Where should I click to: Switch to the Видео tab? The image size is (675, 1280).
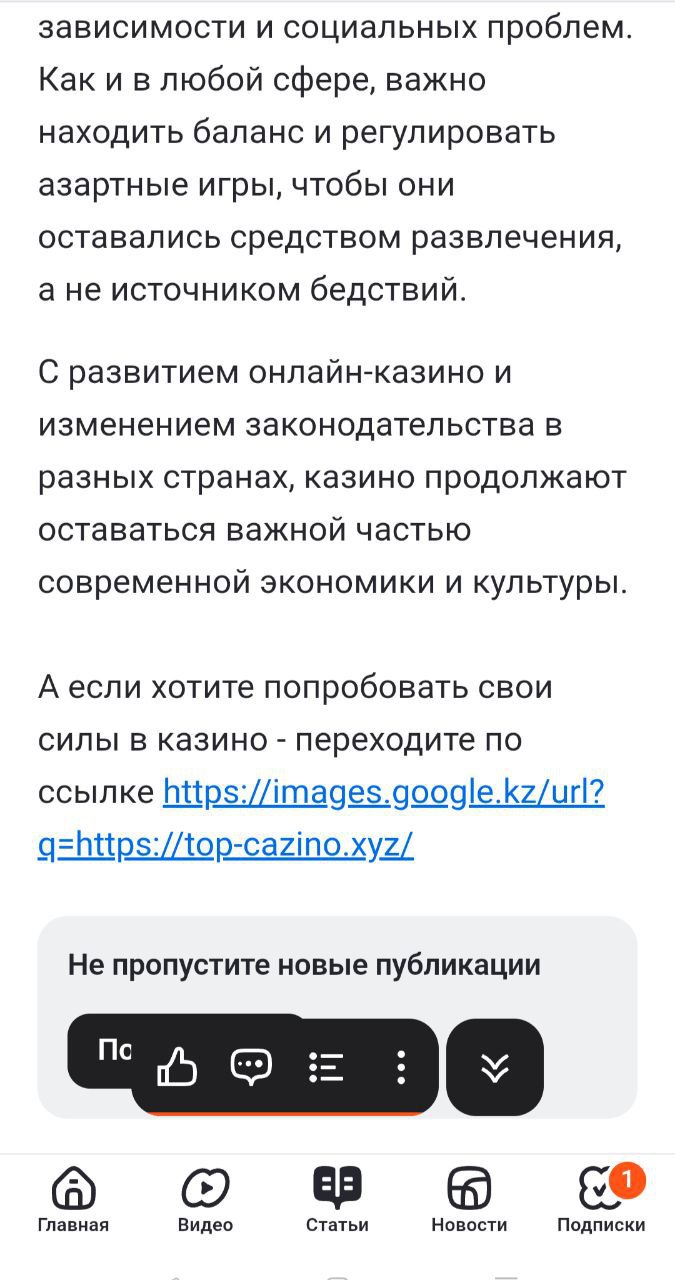tap(205, 1200)
